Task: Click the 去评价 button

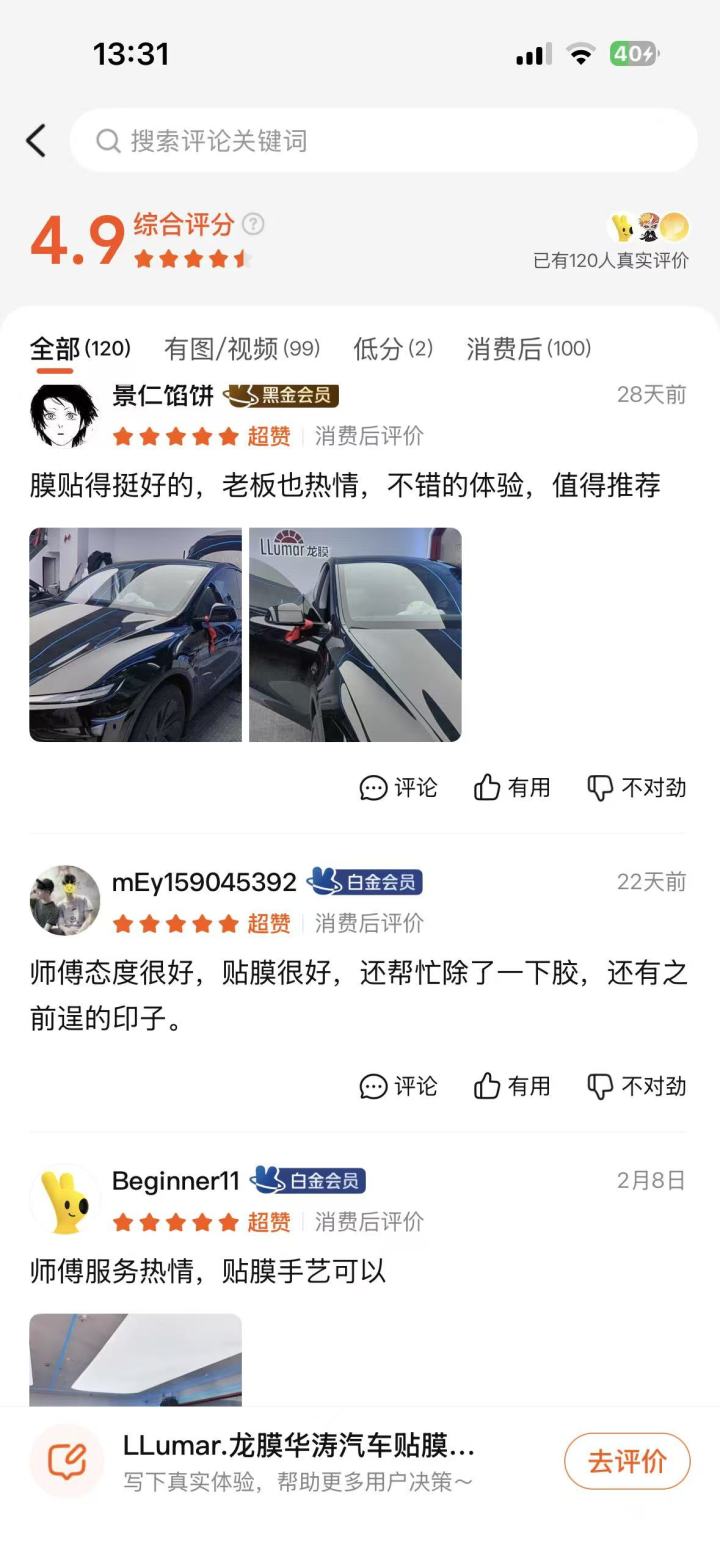Action: [627, 1461]
